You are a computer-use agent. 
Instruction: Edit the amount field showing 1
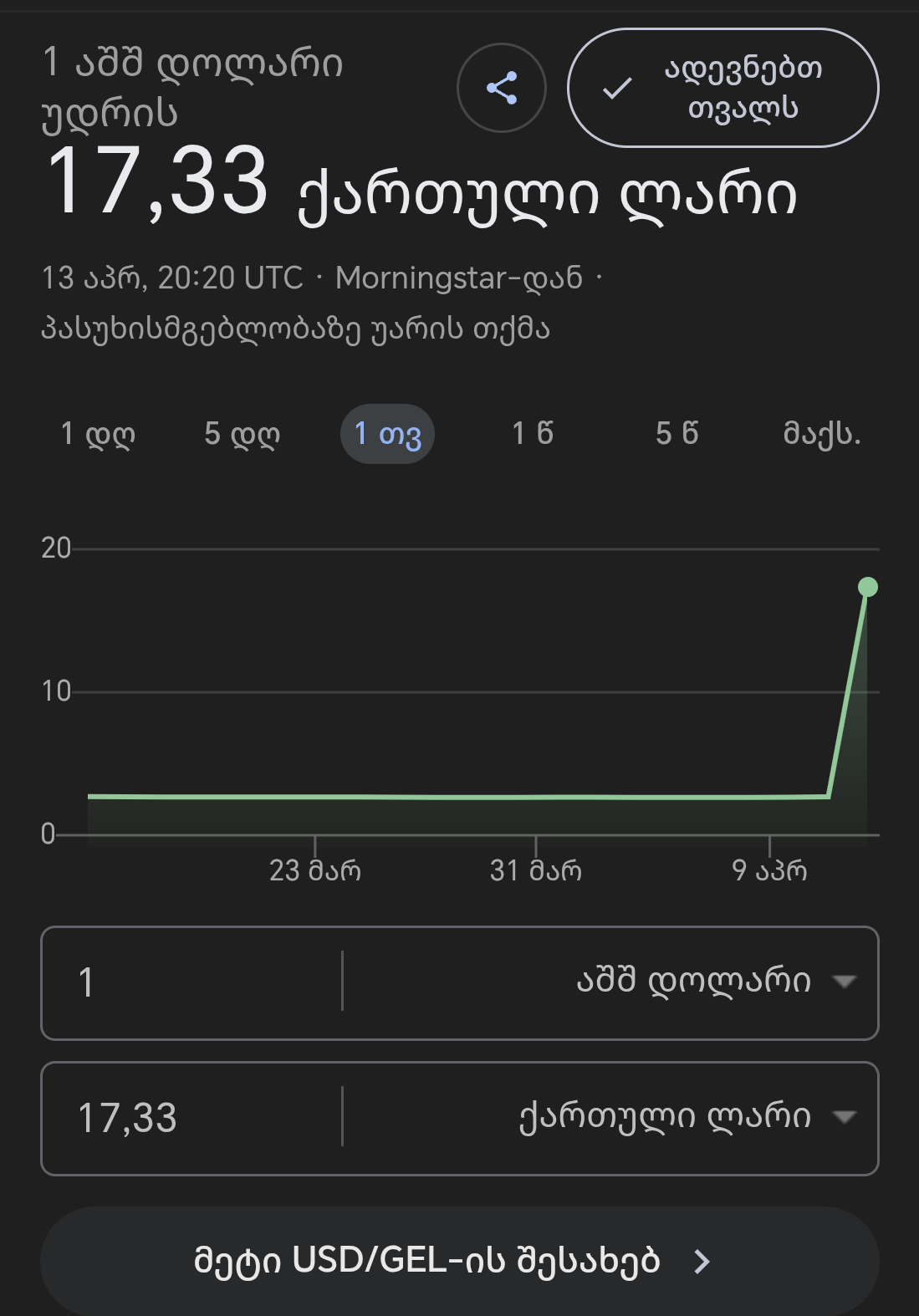[192, 982]
